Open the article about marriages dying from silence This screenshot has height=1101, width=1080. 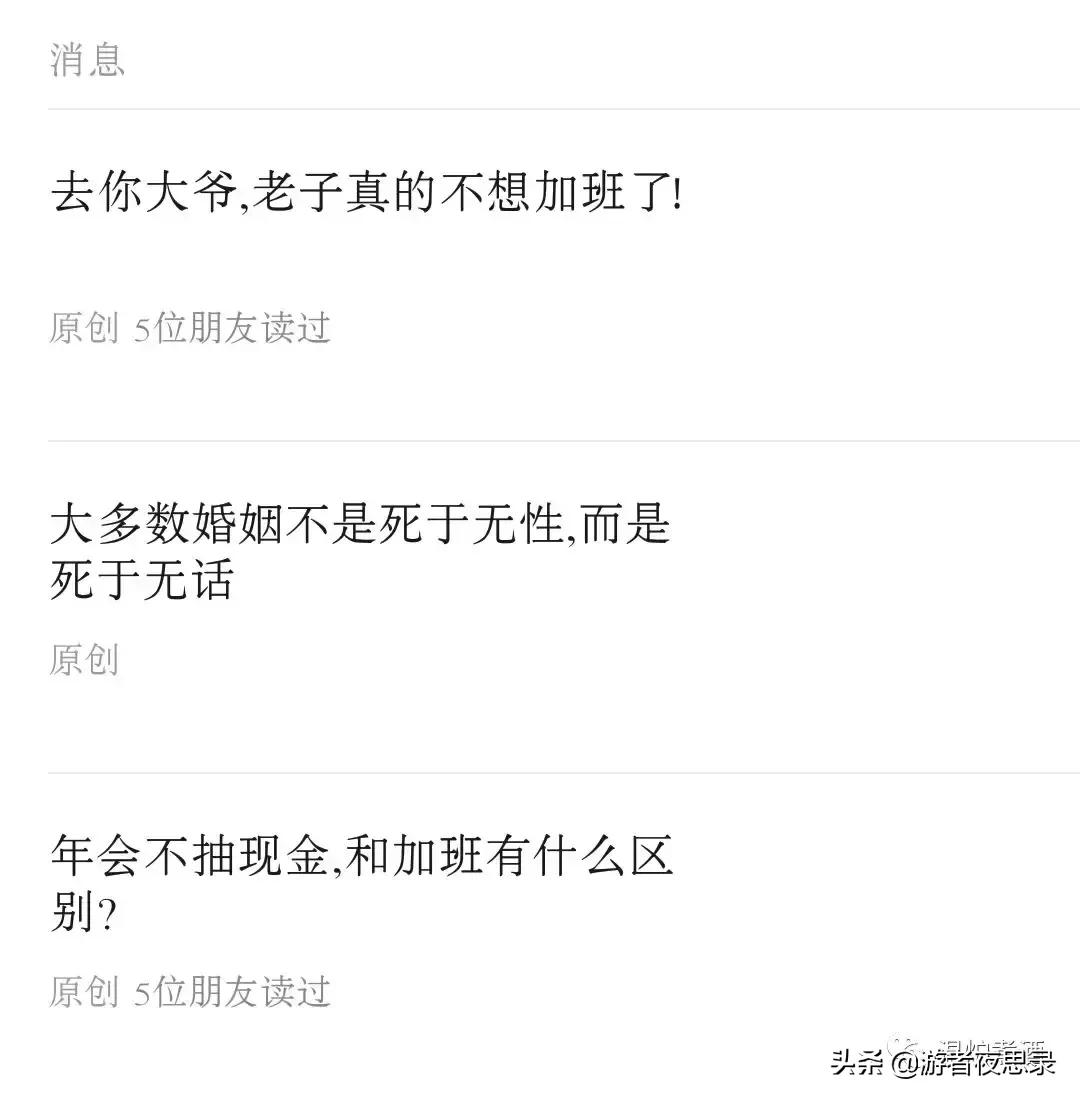point(360,550)
